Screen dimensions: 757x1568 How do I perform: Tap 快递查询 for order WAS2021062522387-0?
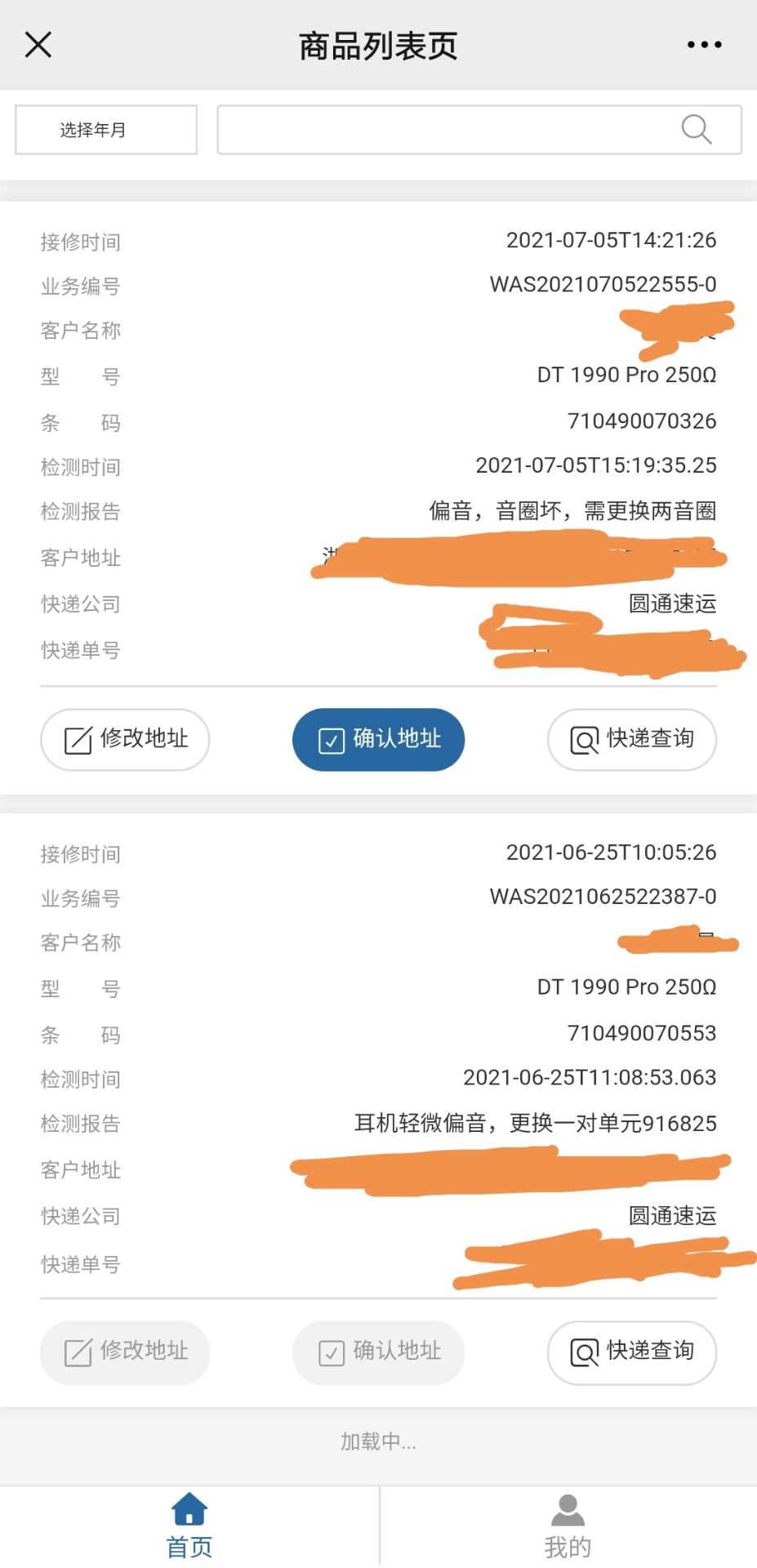coord(632,1352)
